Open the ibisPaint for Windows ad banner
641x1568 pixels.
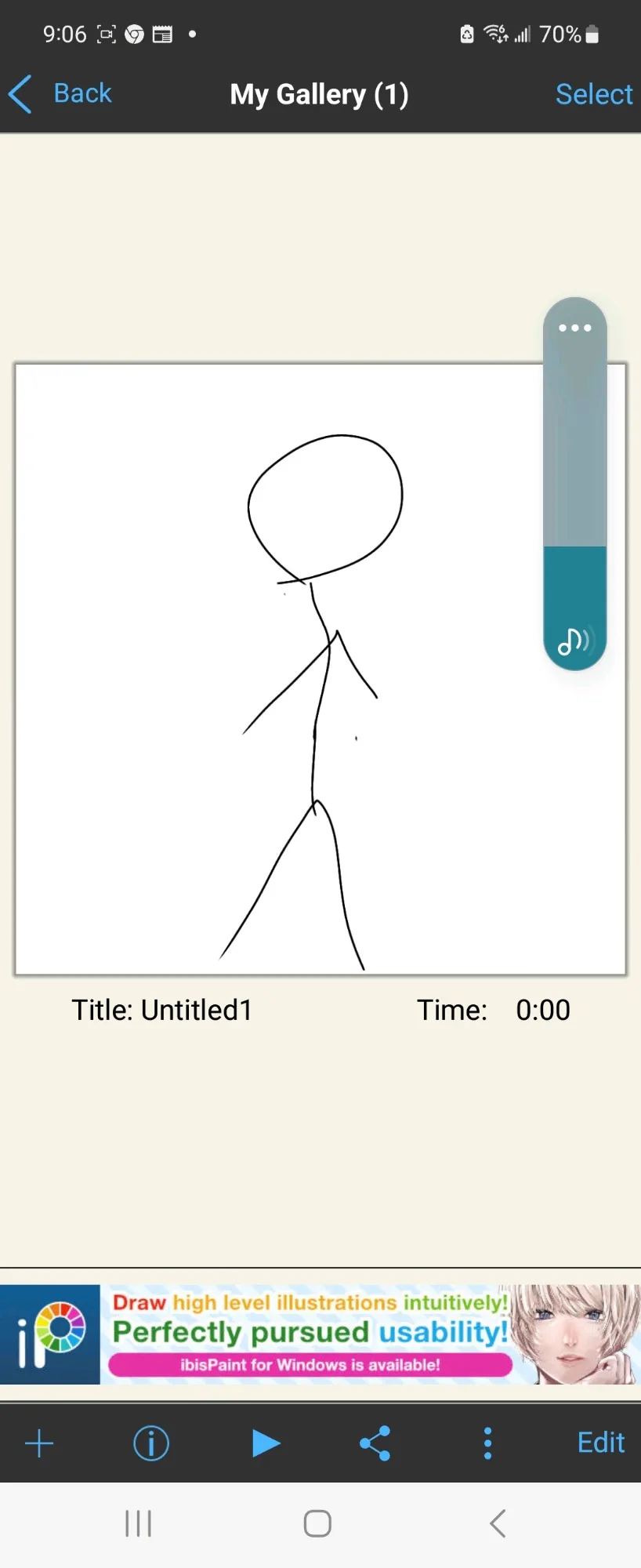320,1334
